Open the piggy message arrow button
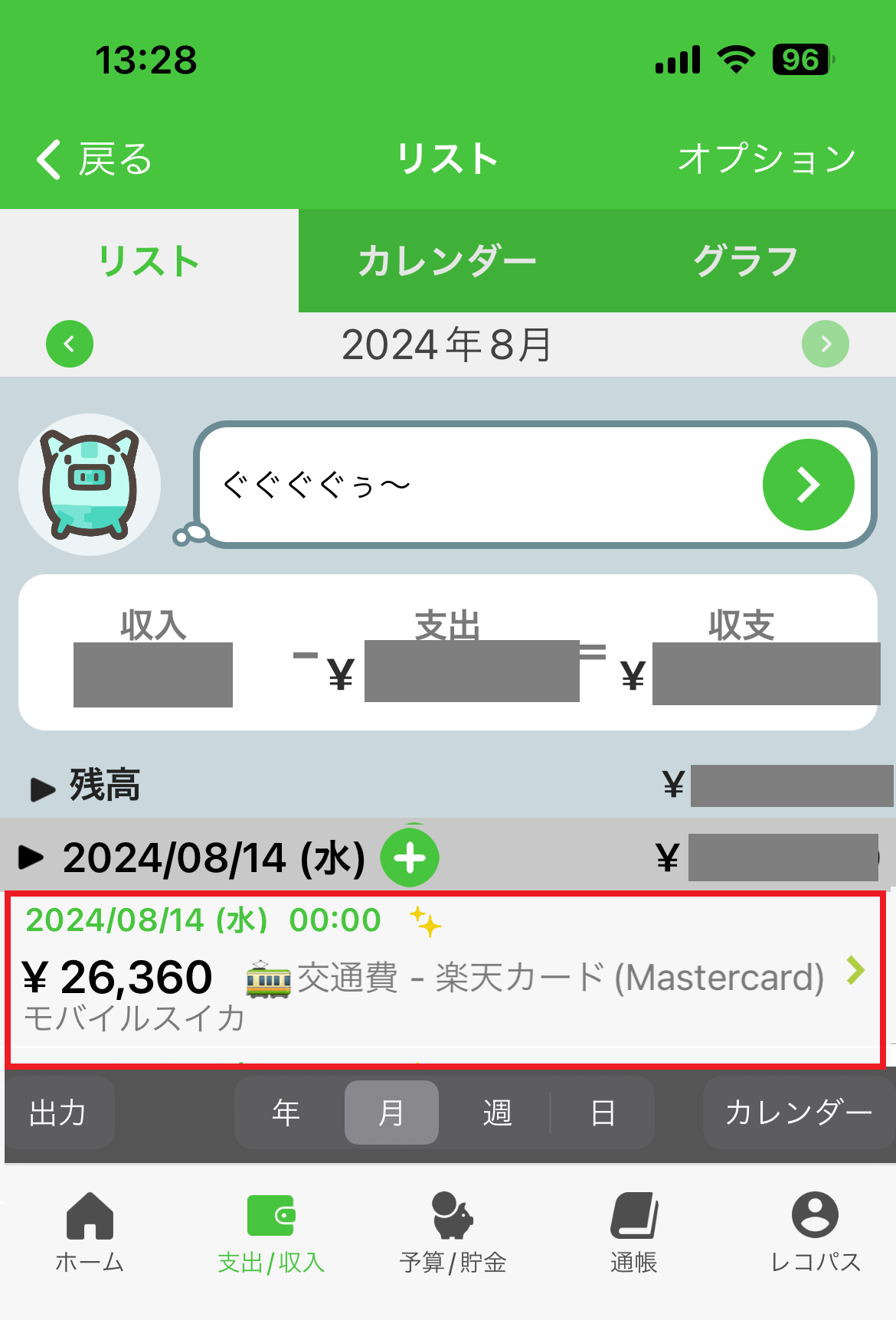 [808, 485]
